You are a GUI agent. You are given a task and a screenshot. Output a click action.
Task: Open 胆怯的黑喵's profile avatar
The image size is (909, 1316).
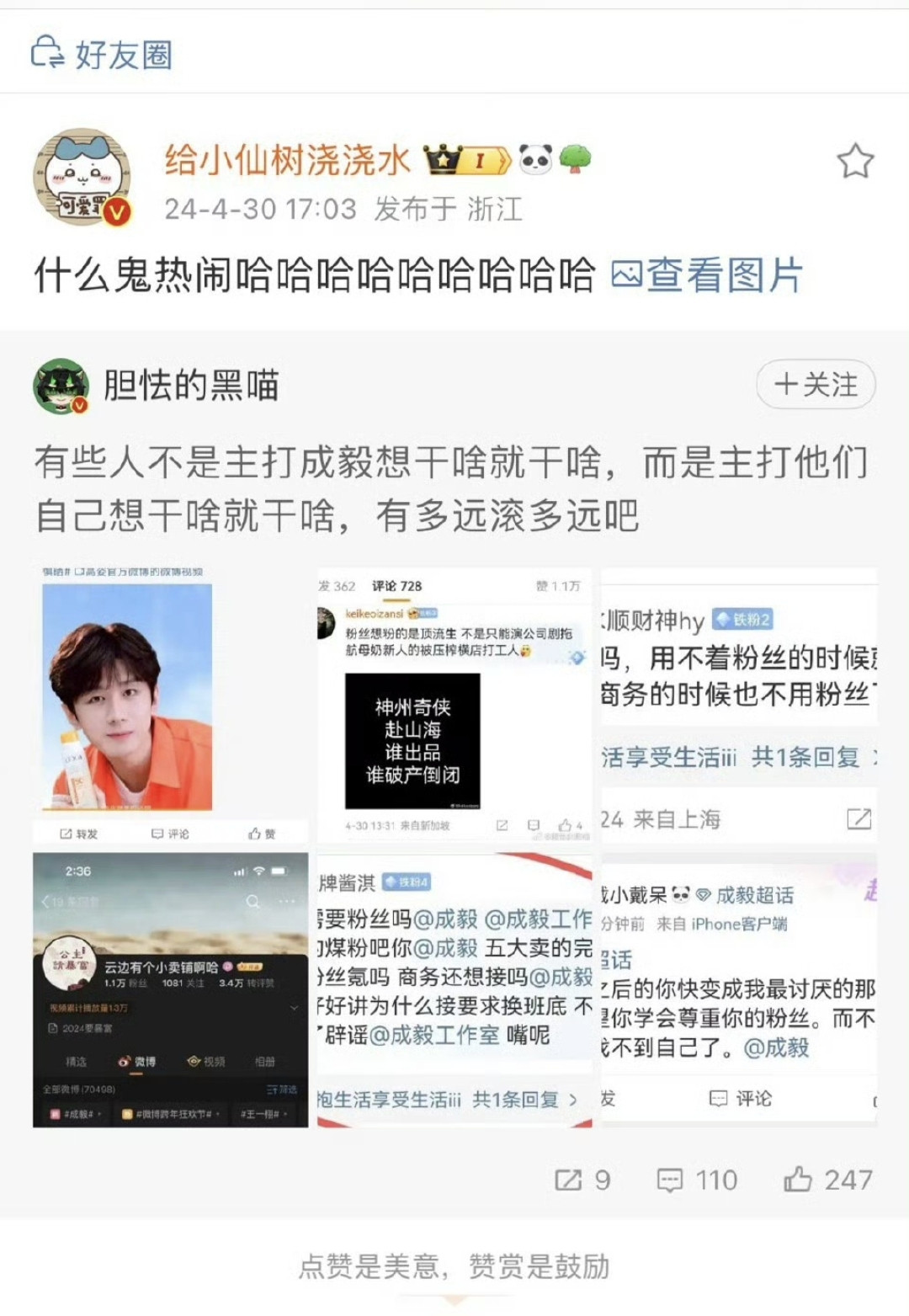[x=61, y=386]
